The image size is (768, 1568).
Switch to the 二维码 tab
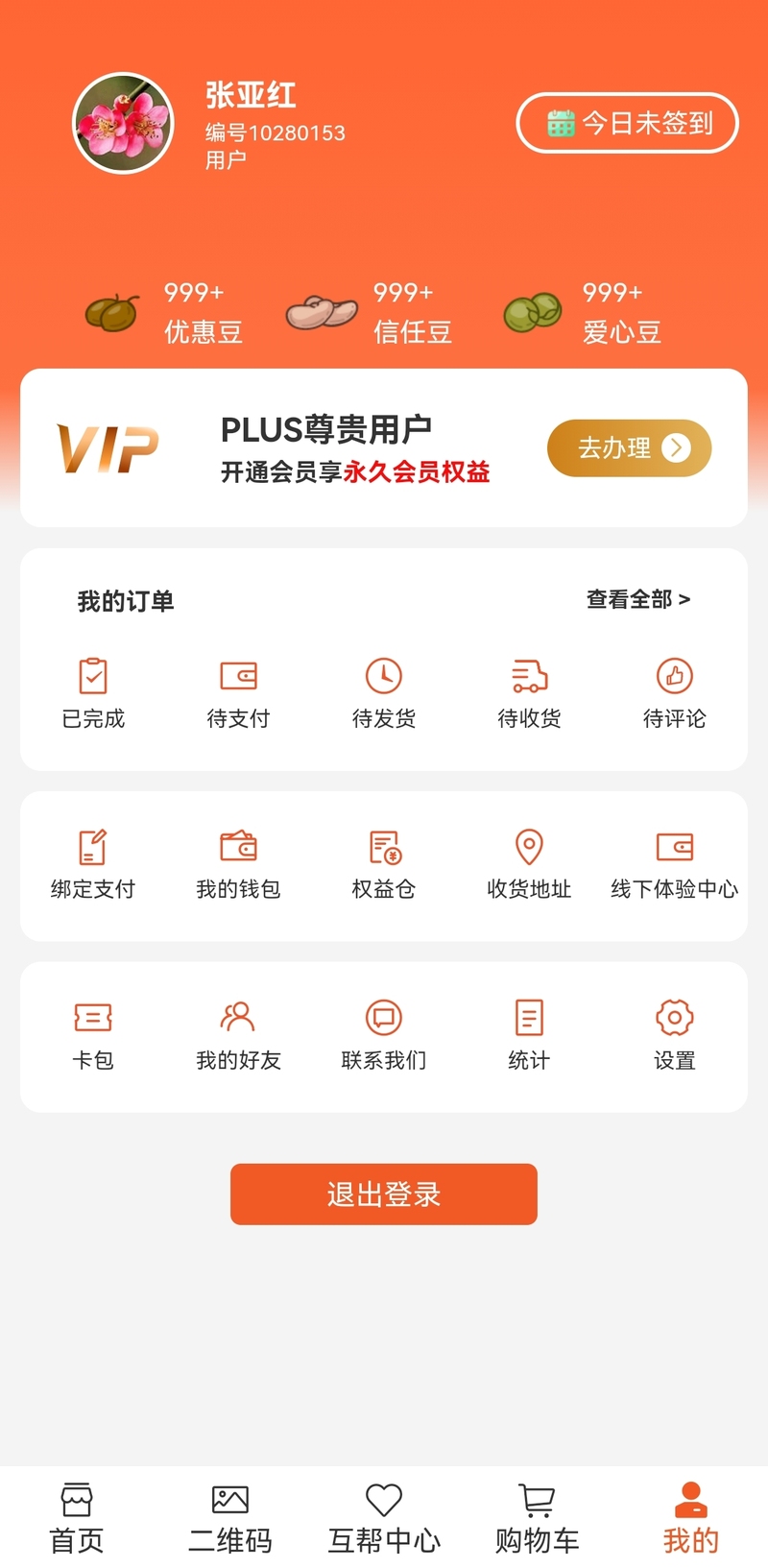(230, 1519)
